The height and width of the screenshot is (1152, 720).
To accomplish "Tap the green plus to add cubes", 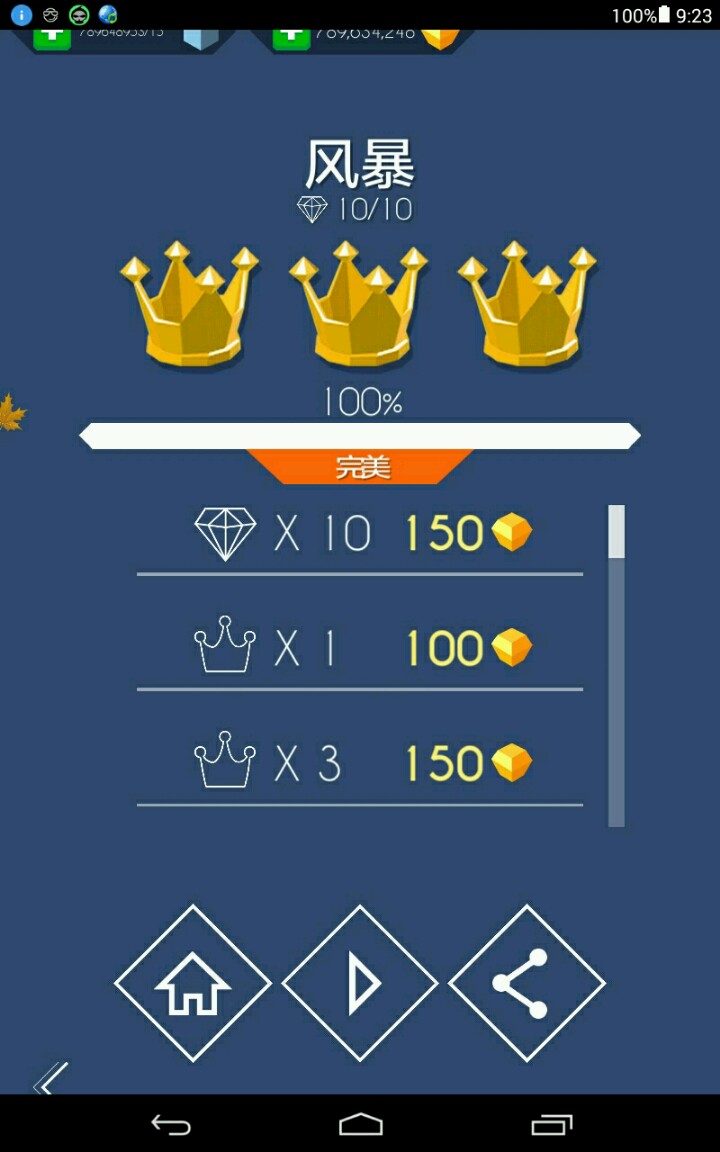I will 52,38.
